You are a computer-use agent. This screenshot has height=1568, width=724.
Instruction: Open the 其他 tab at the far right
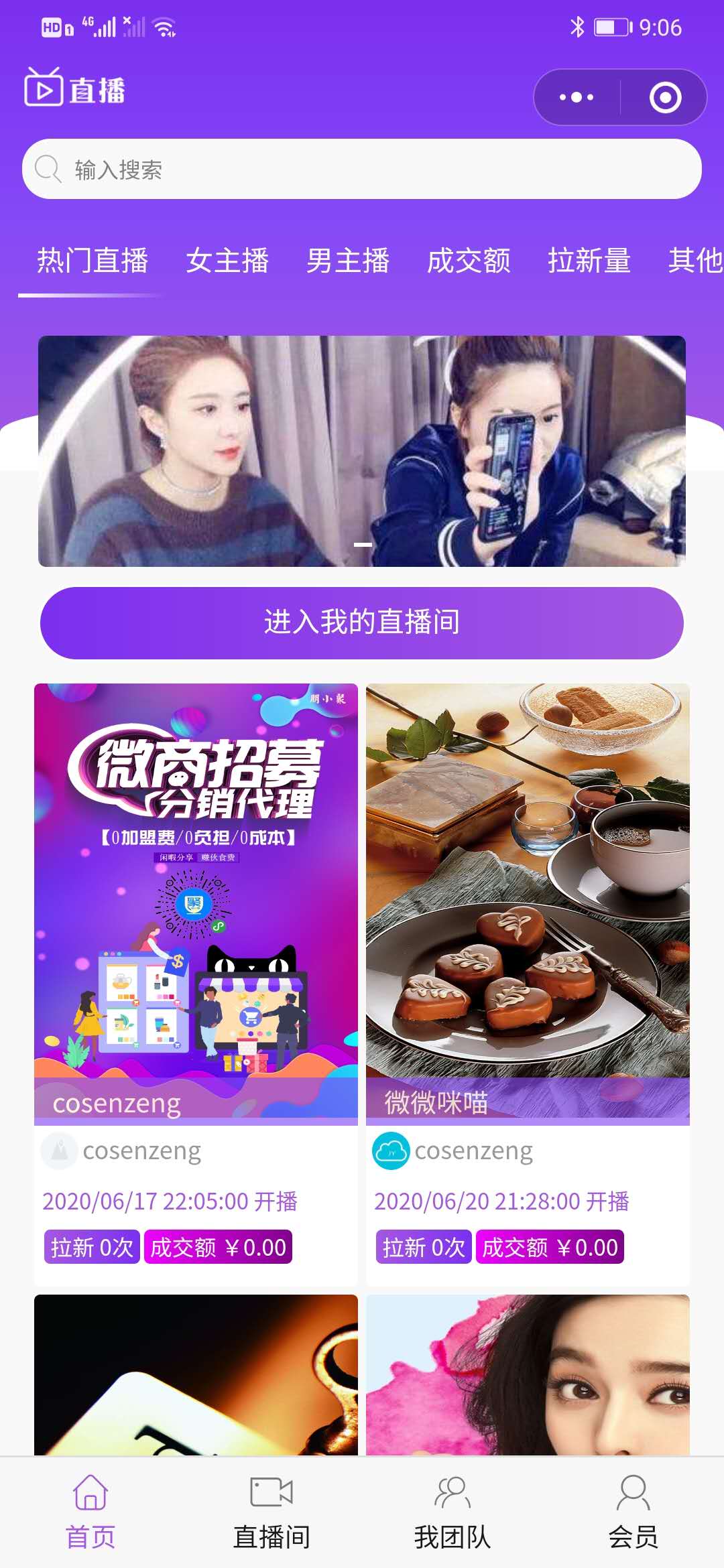(x=697, y=261)
